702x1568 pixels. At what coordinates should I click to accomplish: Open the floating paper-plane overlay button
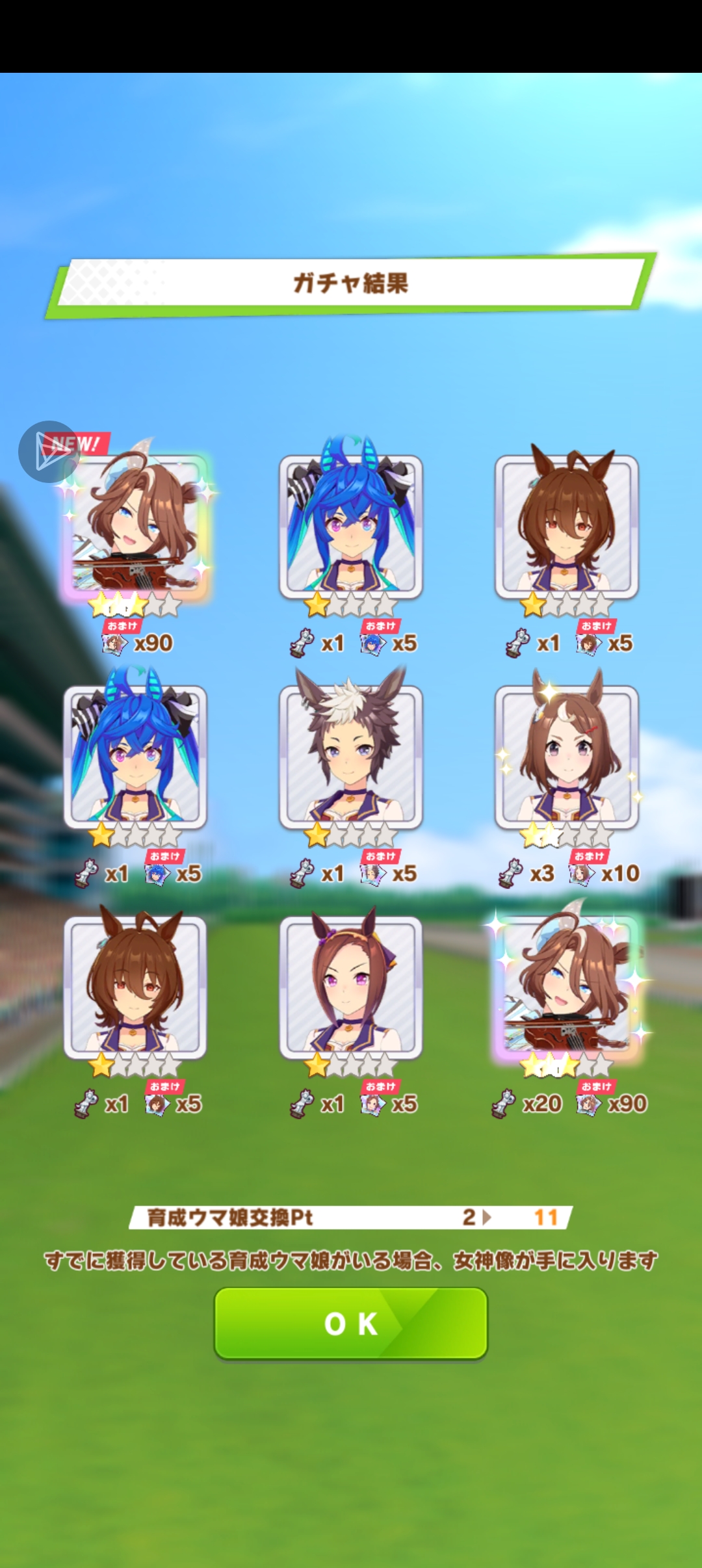pyautogui.click(x=49, y=451)
